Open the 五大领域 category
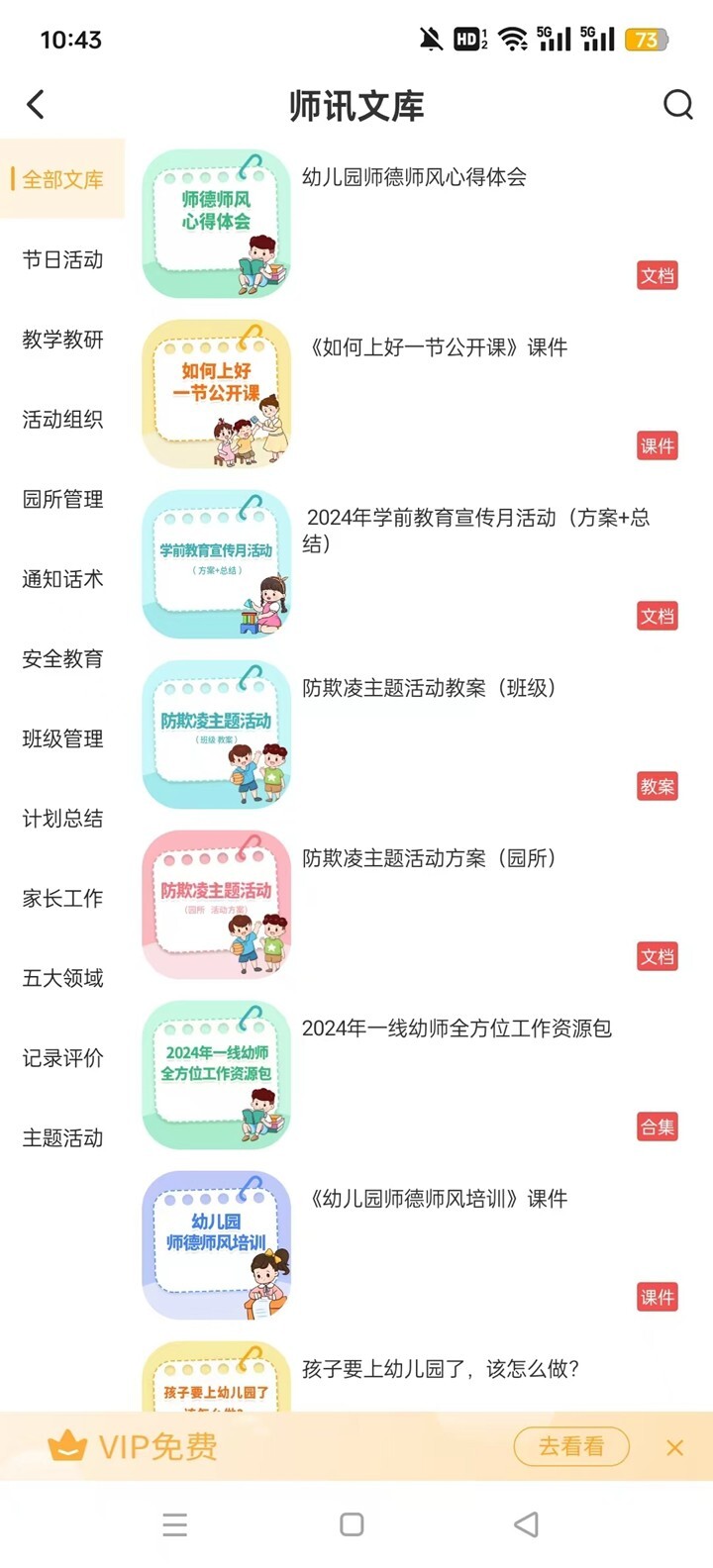This screenshot has height=1568, width=713. [x=62, y=978]
